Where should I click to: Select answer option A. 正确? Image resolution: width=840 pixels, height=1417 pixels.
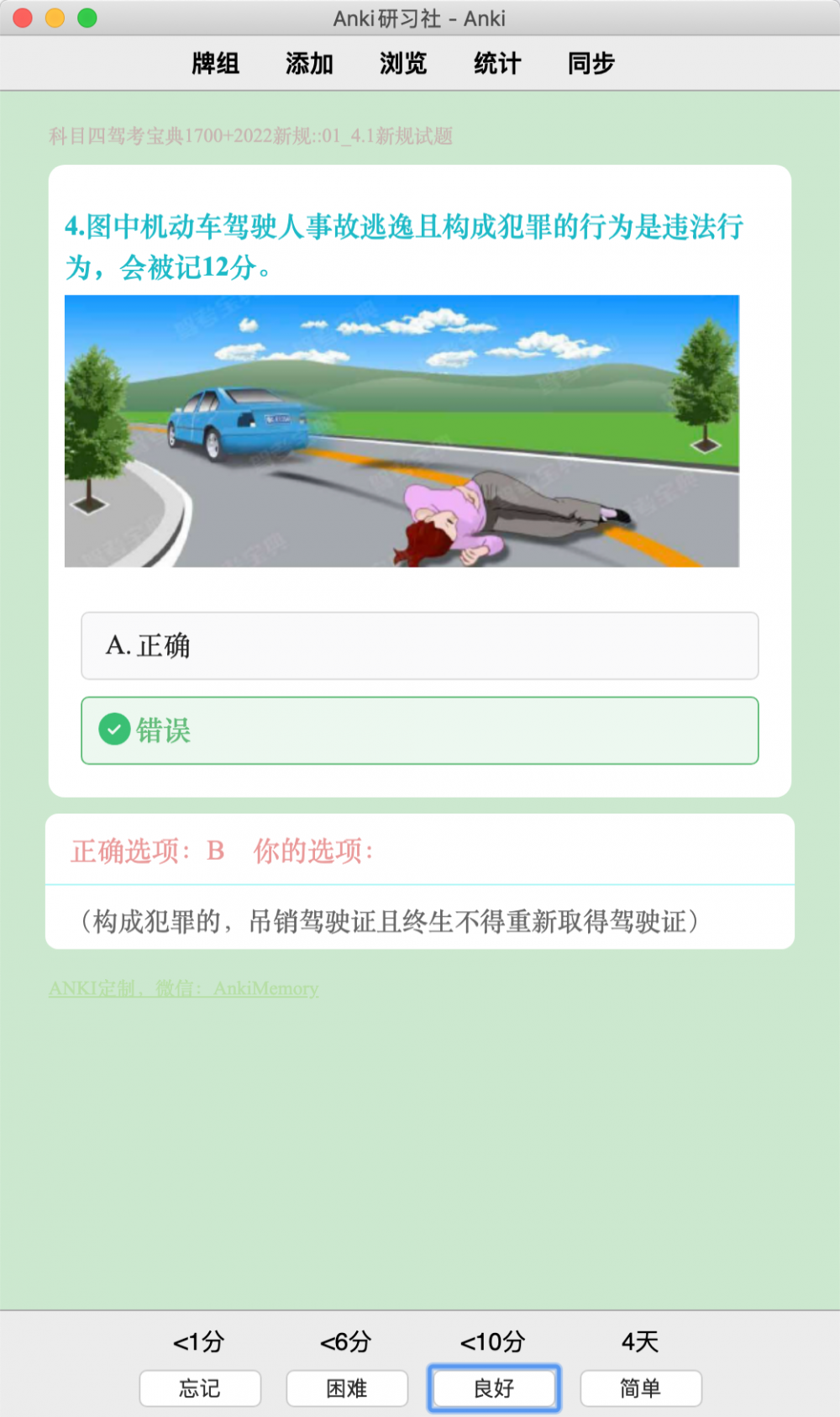(420, 645)
